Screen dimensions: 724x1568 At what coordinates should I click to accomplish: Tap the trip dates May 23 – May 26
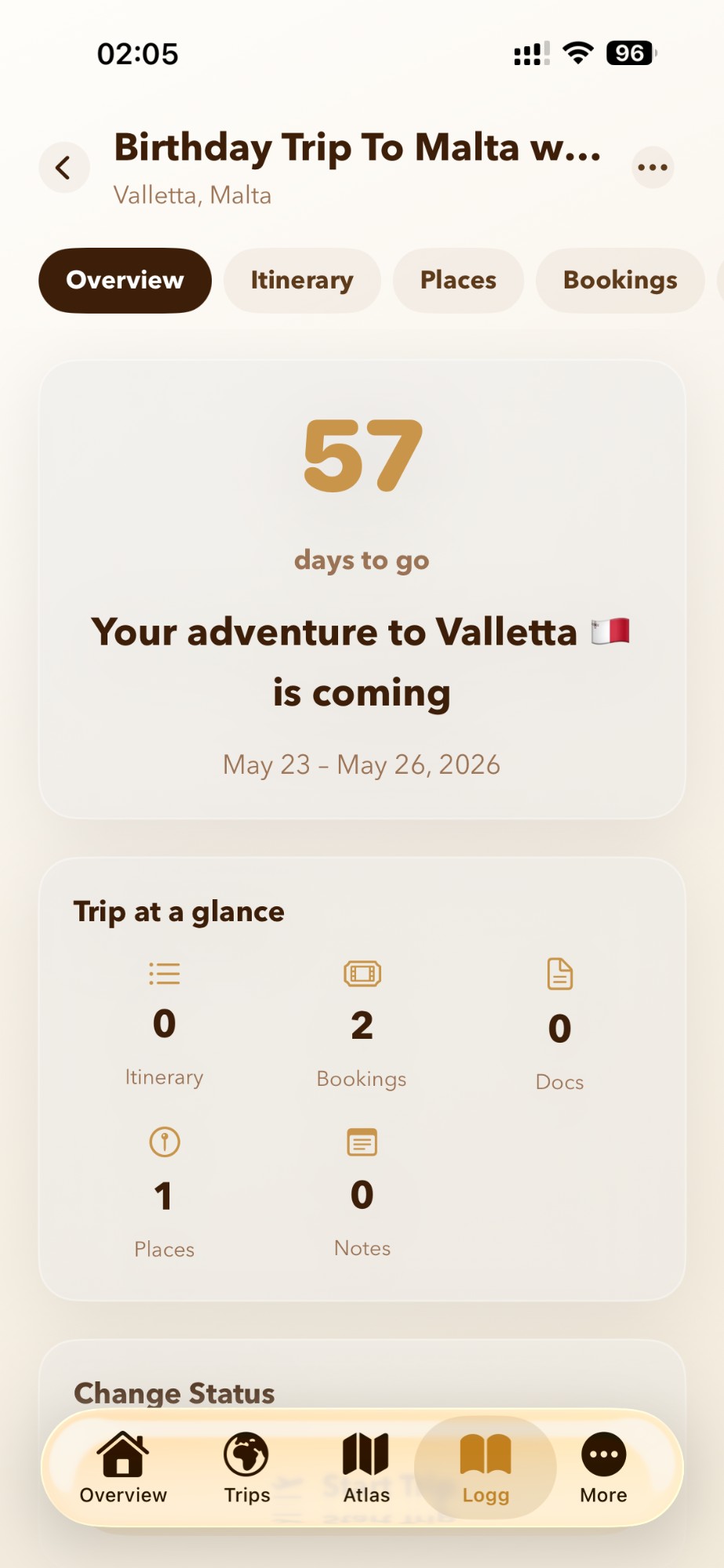pos(362,764)
